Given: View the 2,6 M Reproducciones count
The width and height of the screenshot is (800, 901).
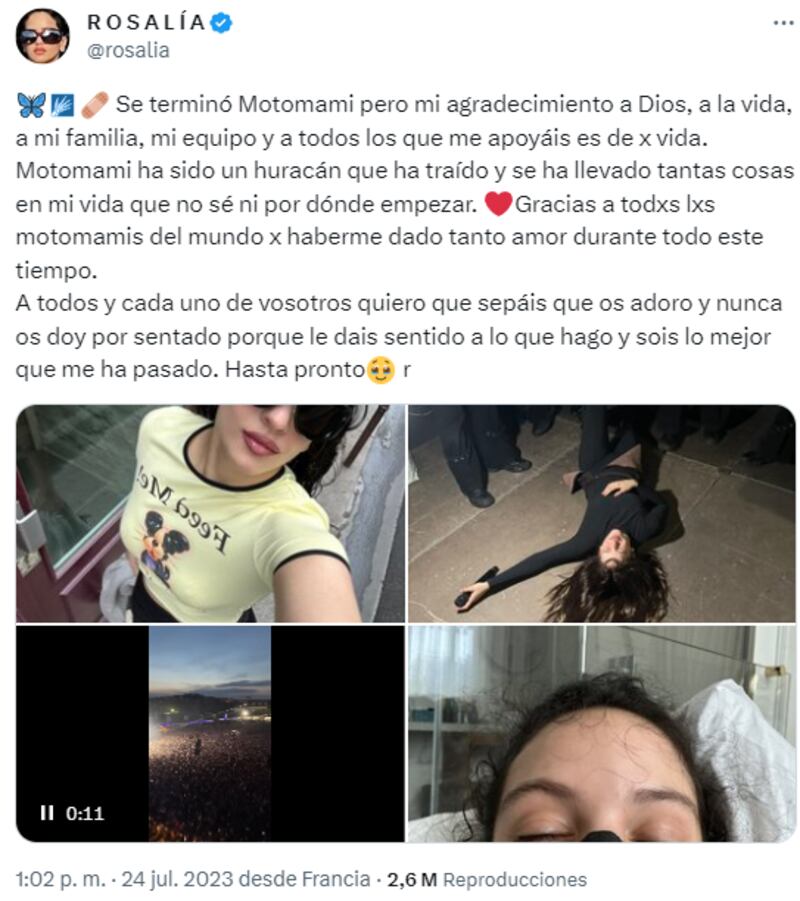Looking at the screenshot, I should click(486, 880).
